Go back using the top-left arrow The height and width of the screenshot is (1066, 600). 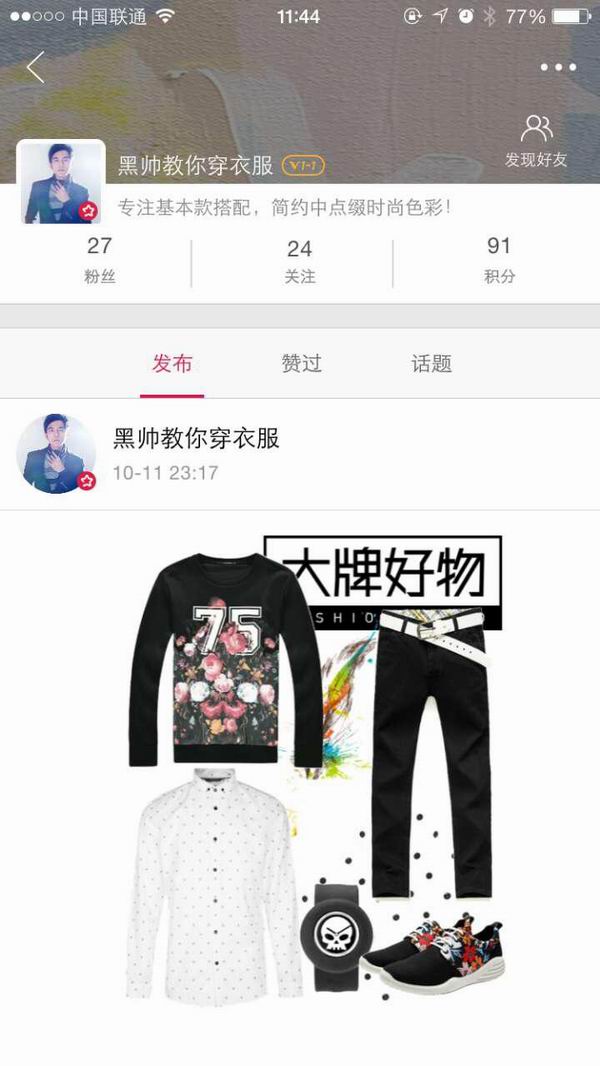36,67
